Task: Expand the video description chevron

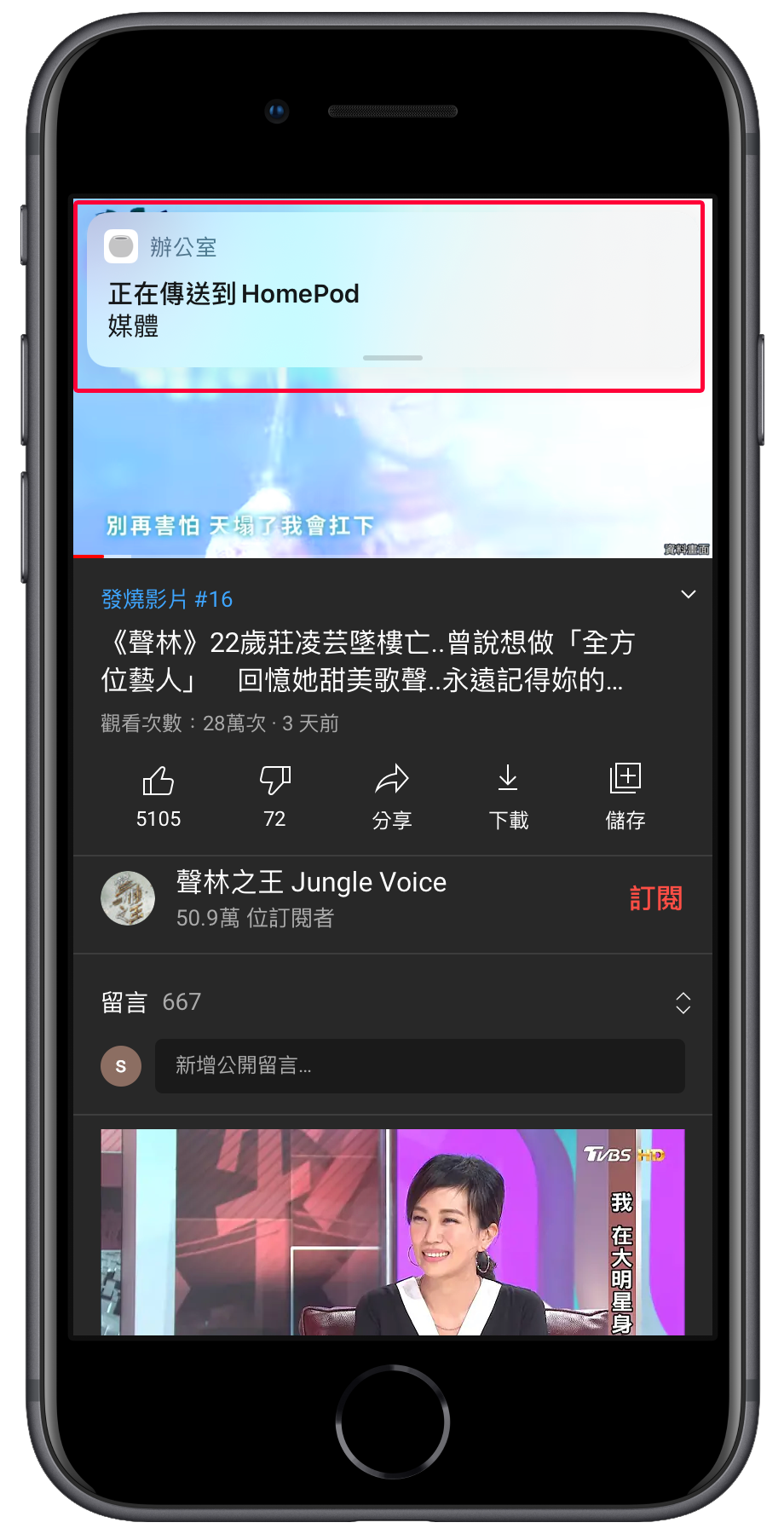Action: (x=688, y=595)
